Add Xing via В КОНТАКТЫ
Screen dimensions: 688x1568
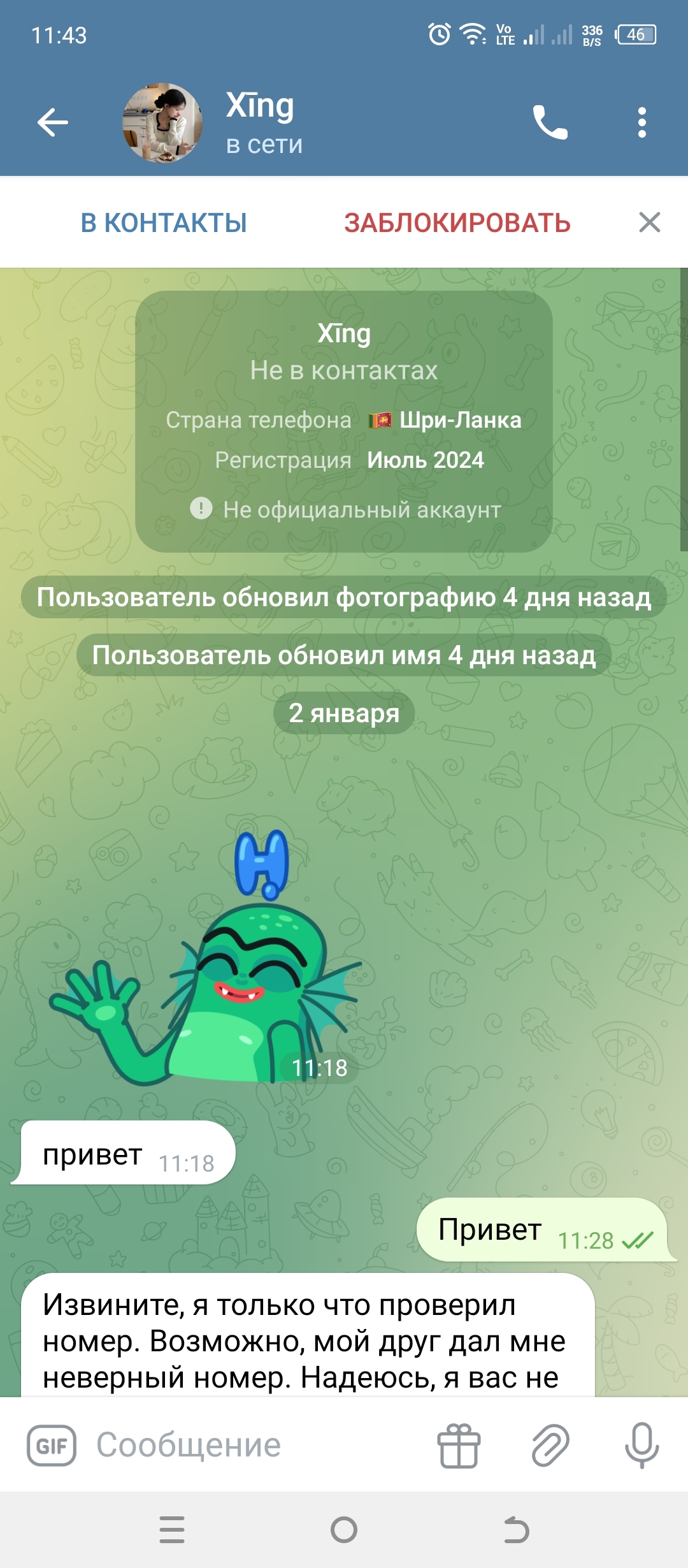(164, 223)
